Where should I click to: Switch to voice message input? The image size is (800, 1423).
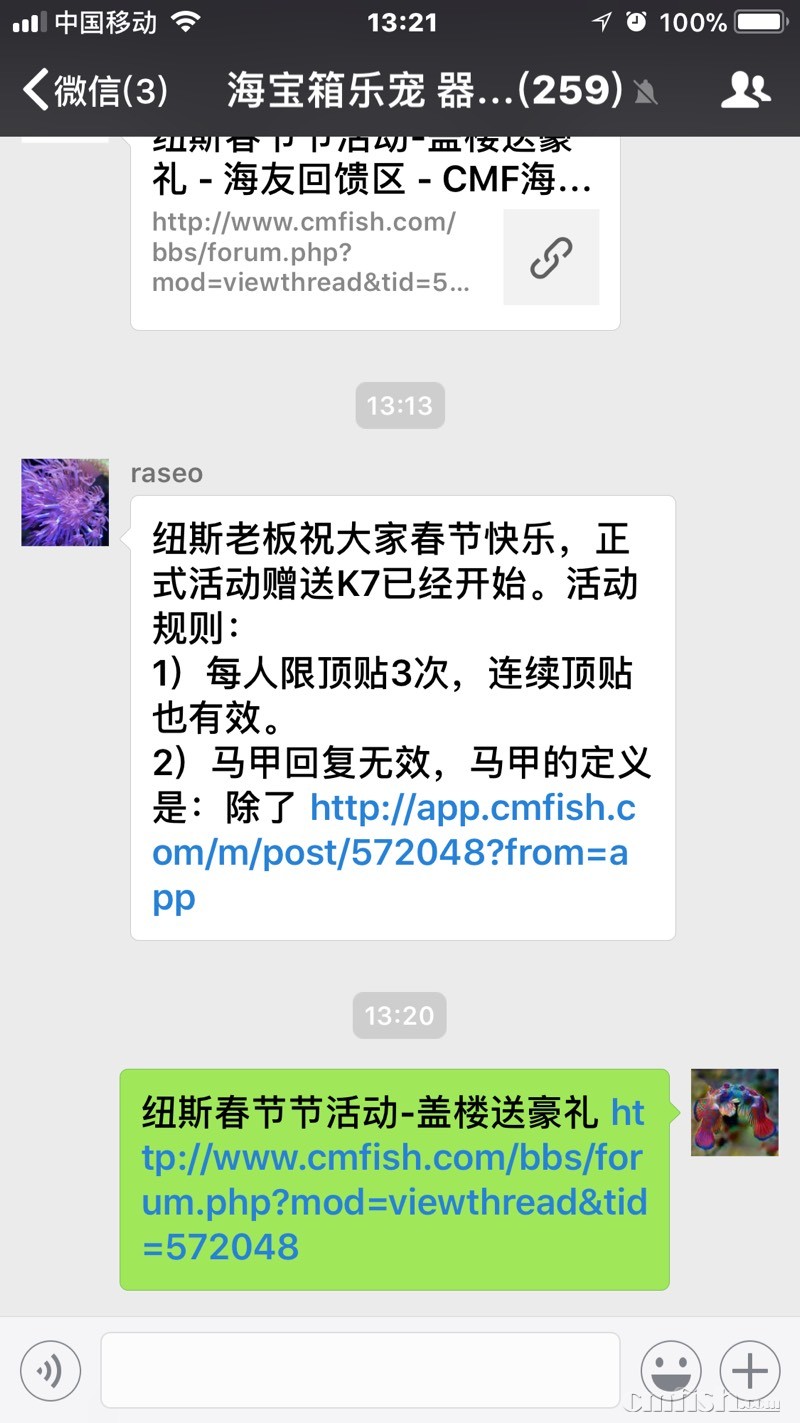coord(50,1370)
